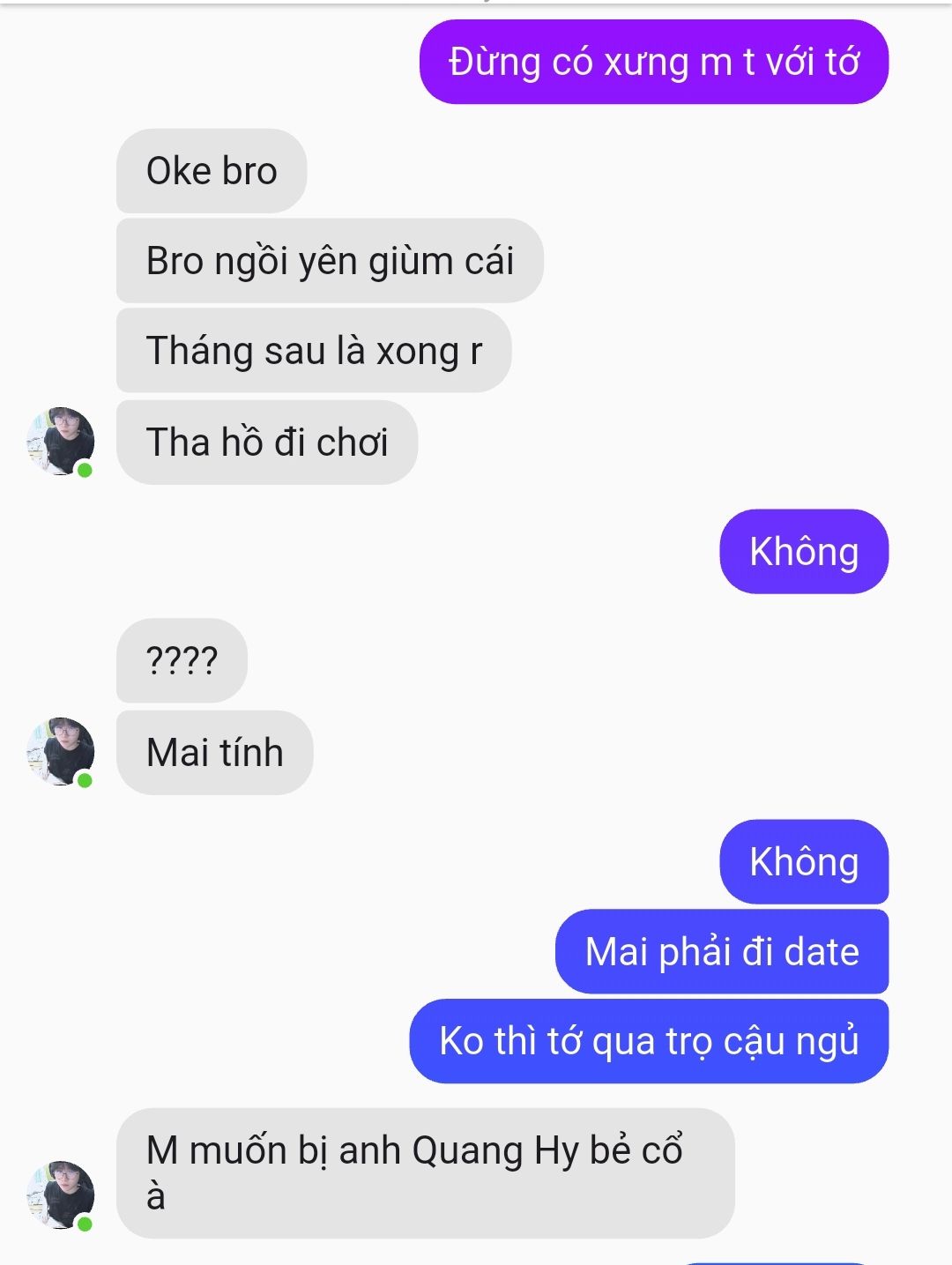The width and height of the screenshot is (952, 1265).
Task: Tap the message "Đừng có xưng m t với tớ"
Action: tap(653, 62)
